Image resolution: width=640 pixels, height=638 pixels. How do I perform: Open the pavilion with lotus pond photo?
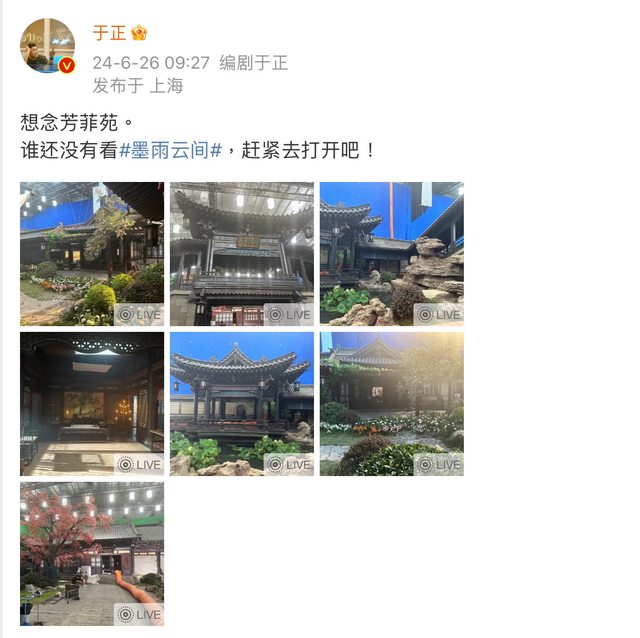241,404
